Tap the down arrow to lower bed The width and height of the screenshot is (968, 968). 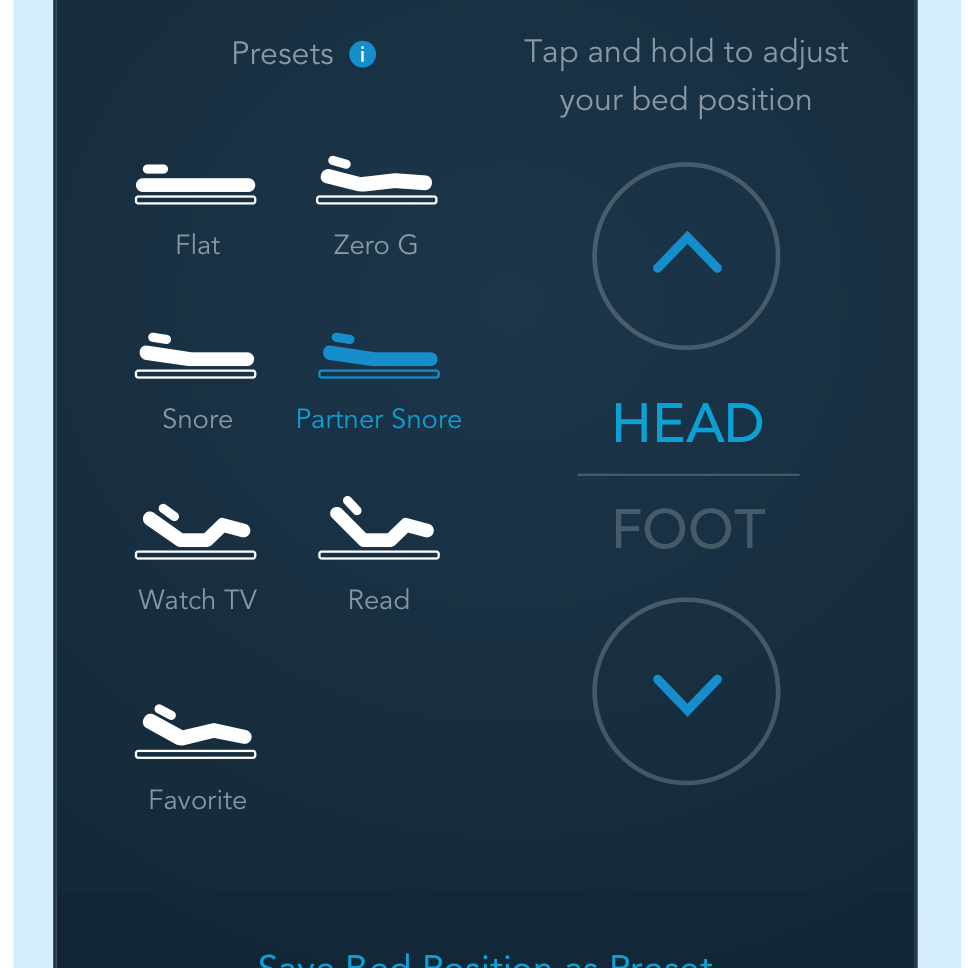click(686, 692)
